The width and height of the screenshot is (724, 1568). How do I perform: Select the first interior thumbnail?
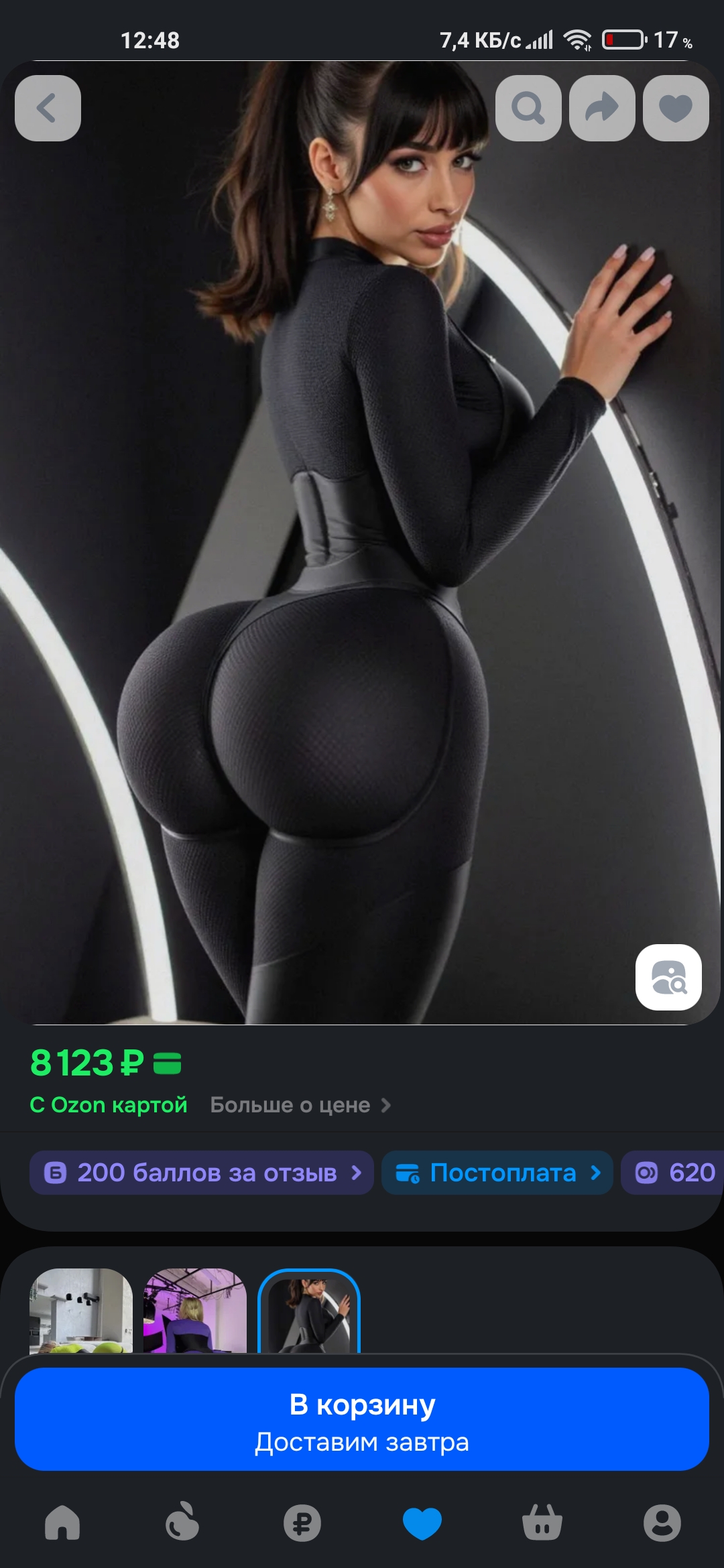(x=81, y=1311)
